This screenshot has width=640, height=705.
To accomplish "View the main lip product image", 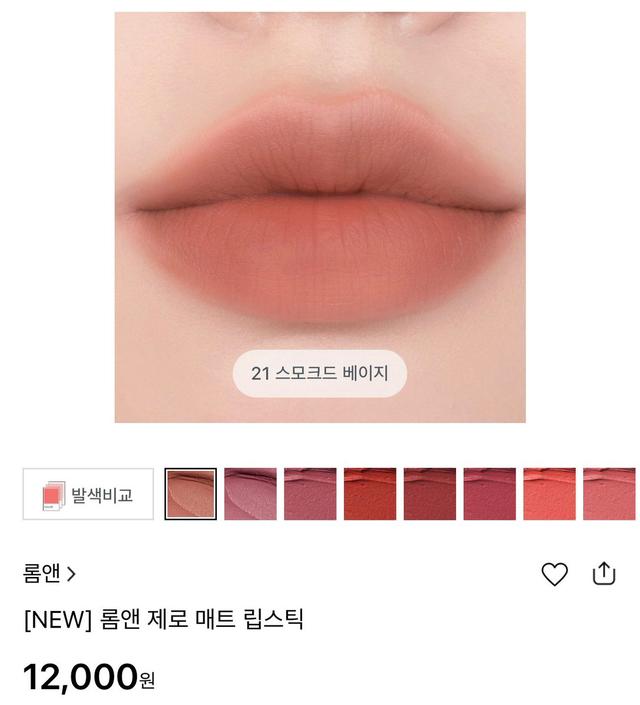I will pos(320,217).
